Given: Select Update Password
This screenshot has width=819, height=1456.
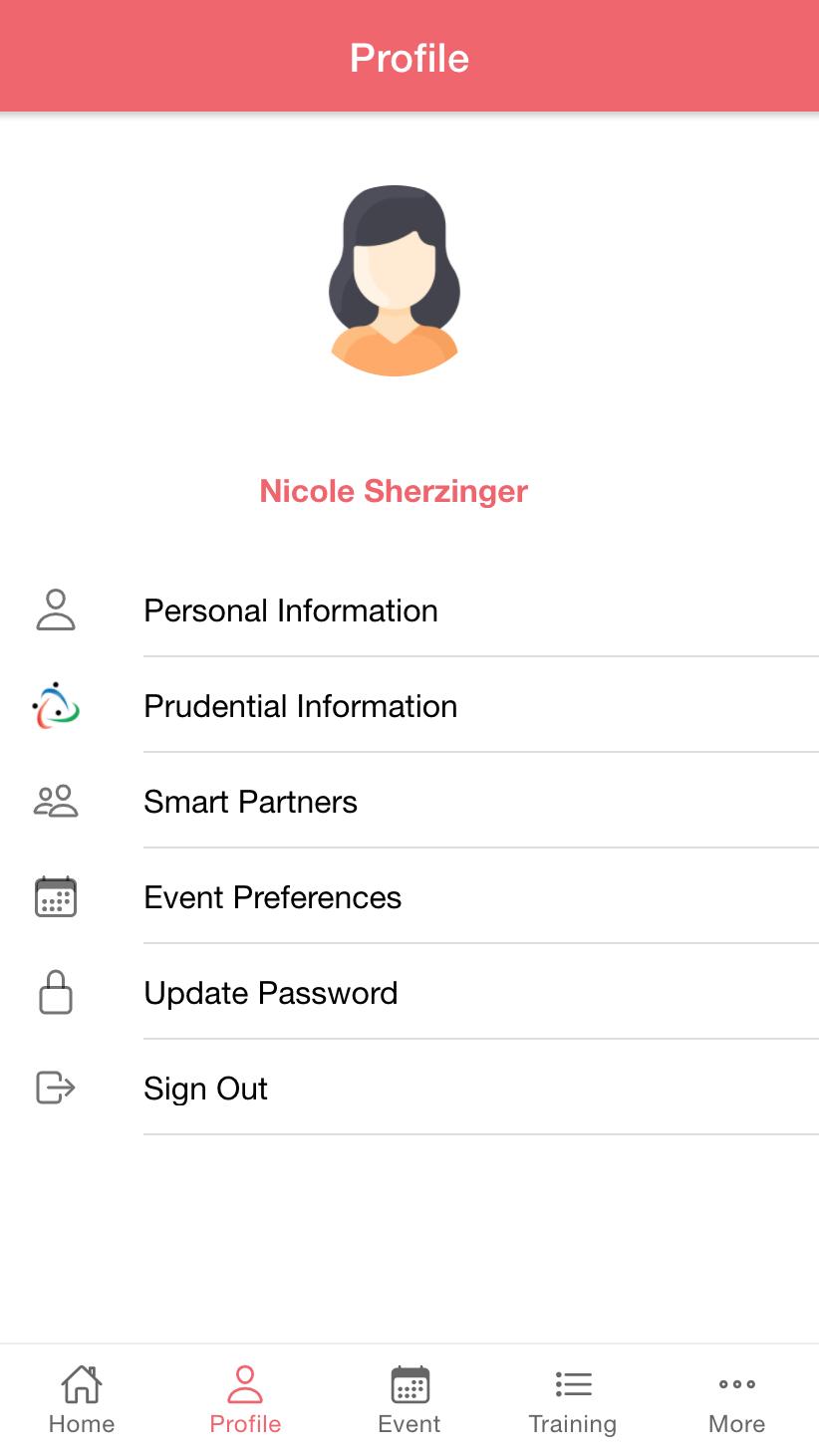Looking at the screenshot, I should pos(270,993).
